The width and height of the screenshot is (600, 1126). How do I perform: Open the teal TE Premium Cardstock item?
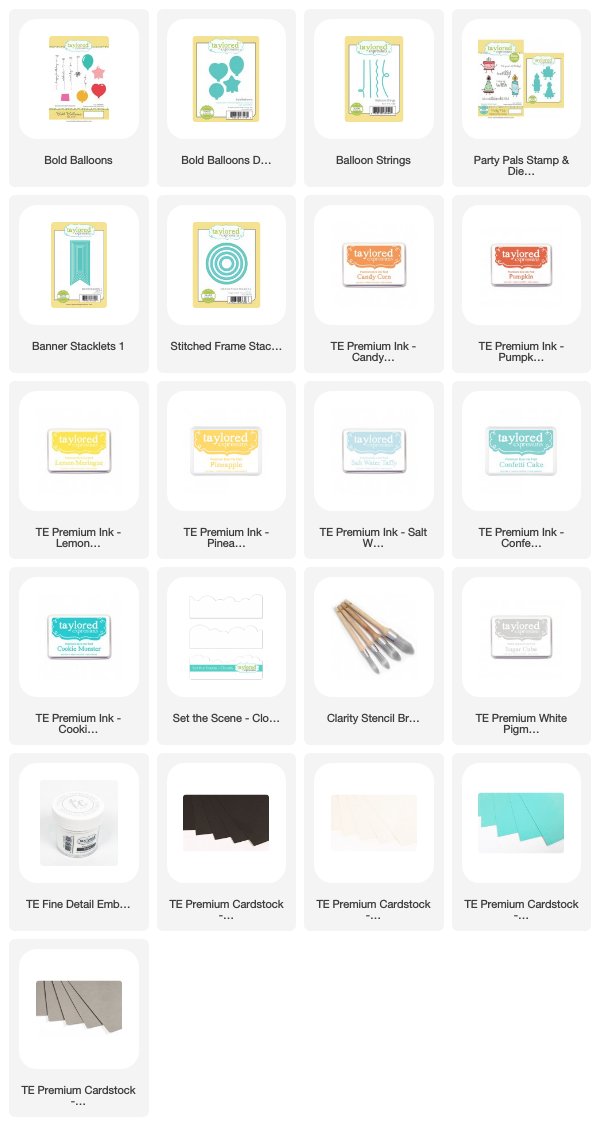[x=521, y=842]
